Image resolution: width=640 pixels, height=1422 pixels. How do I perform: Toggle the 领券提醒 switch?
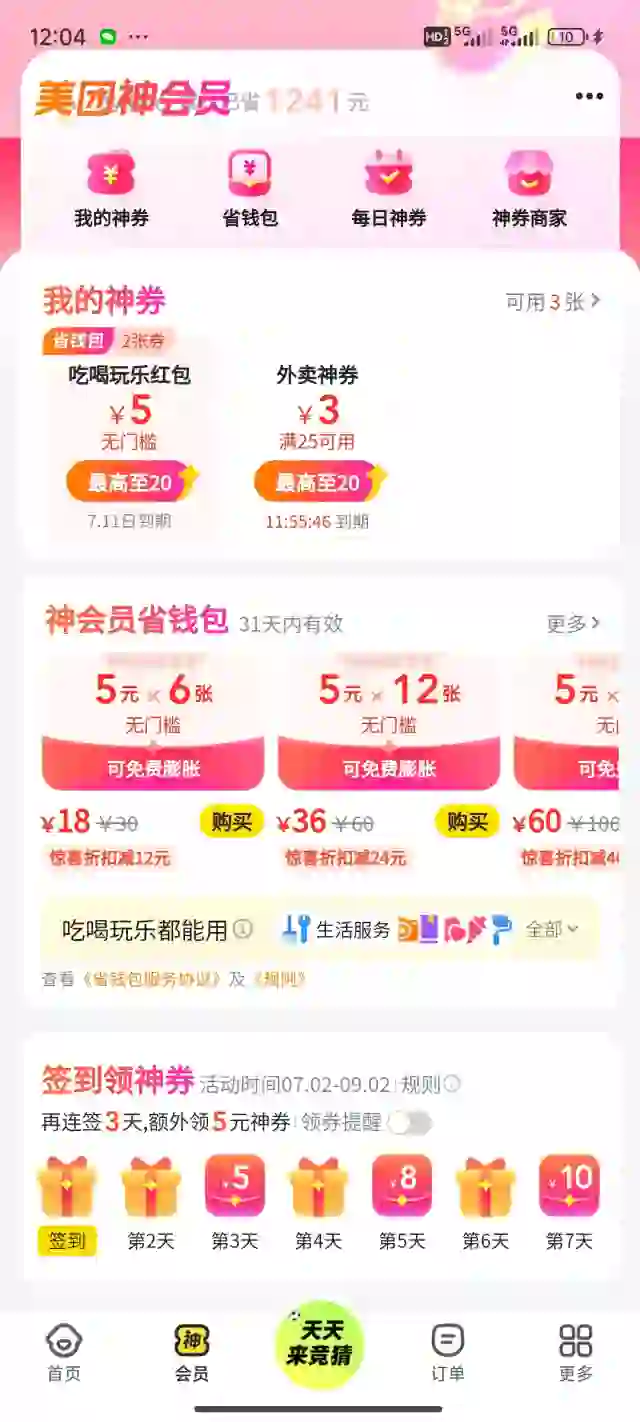[x=410, y=1122]
